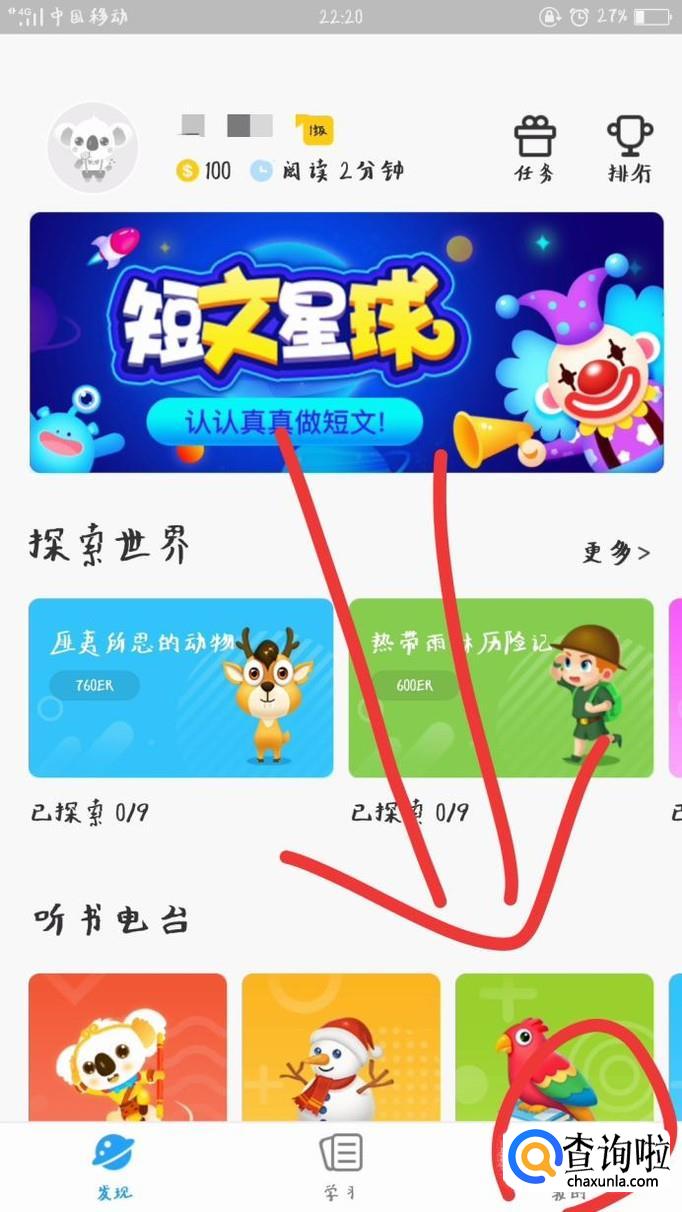Image resolution: width=682 pixels, height=1212 pixels.
Task: Open the 任务 tasks gift icon
Action: coord(534,148)
